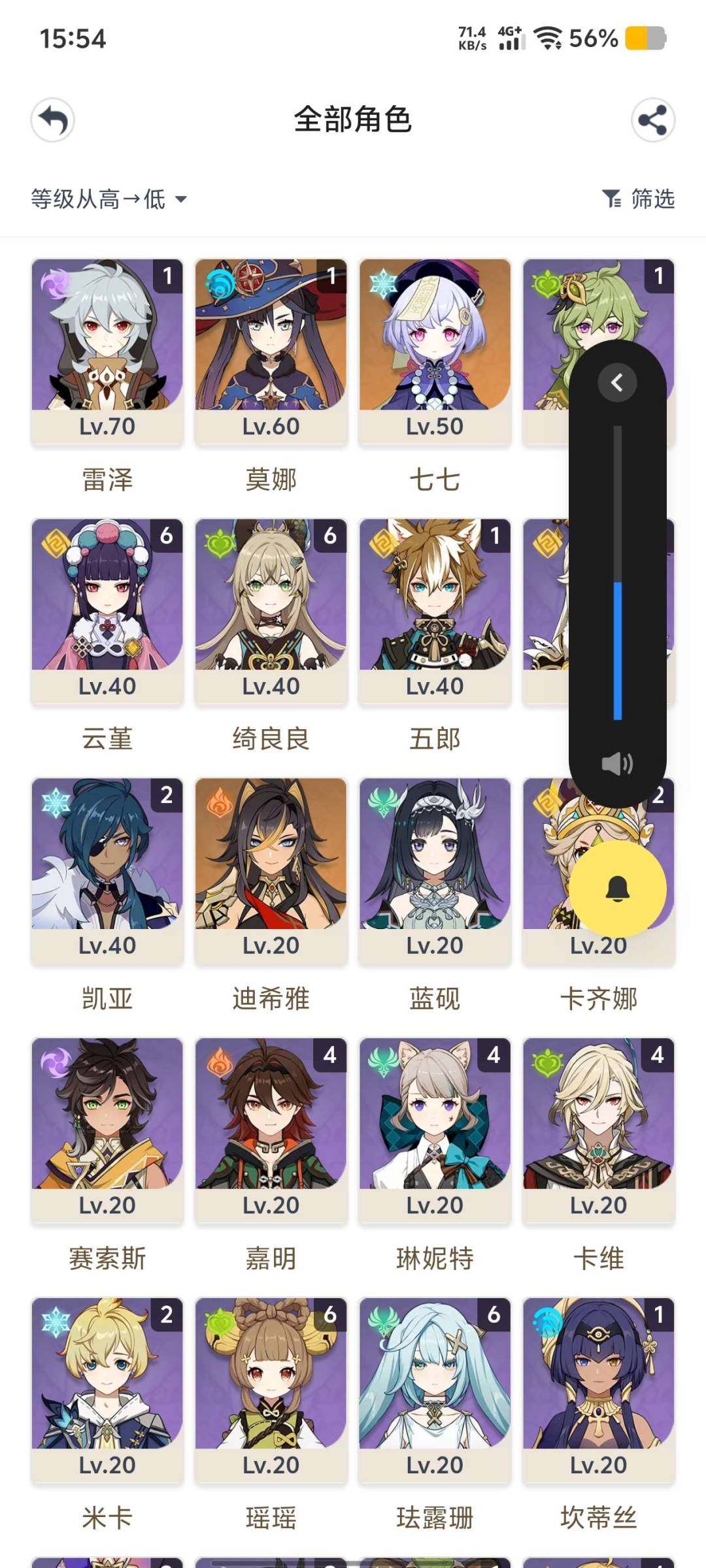
Task: Open 雷泽 character card
Action: click(x=107, y=350)
